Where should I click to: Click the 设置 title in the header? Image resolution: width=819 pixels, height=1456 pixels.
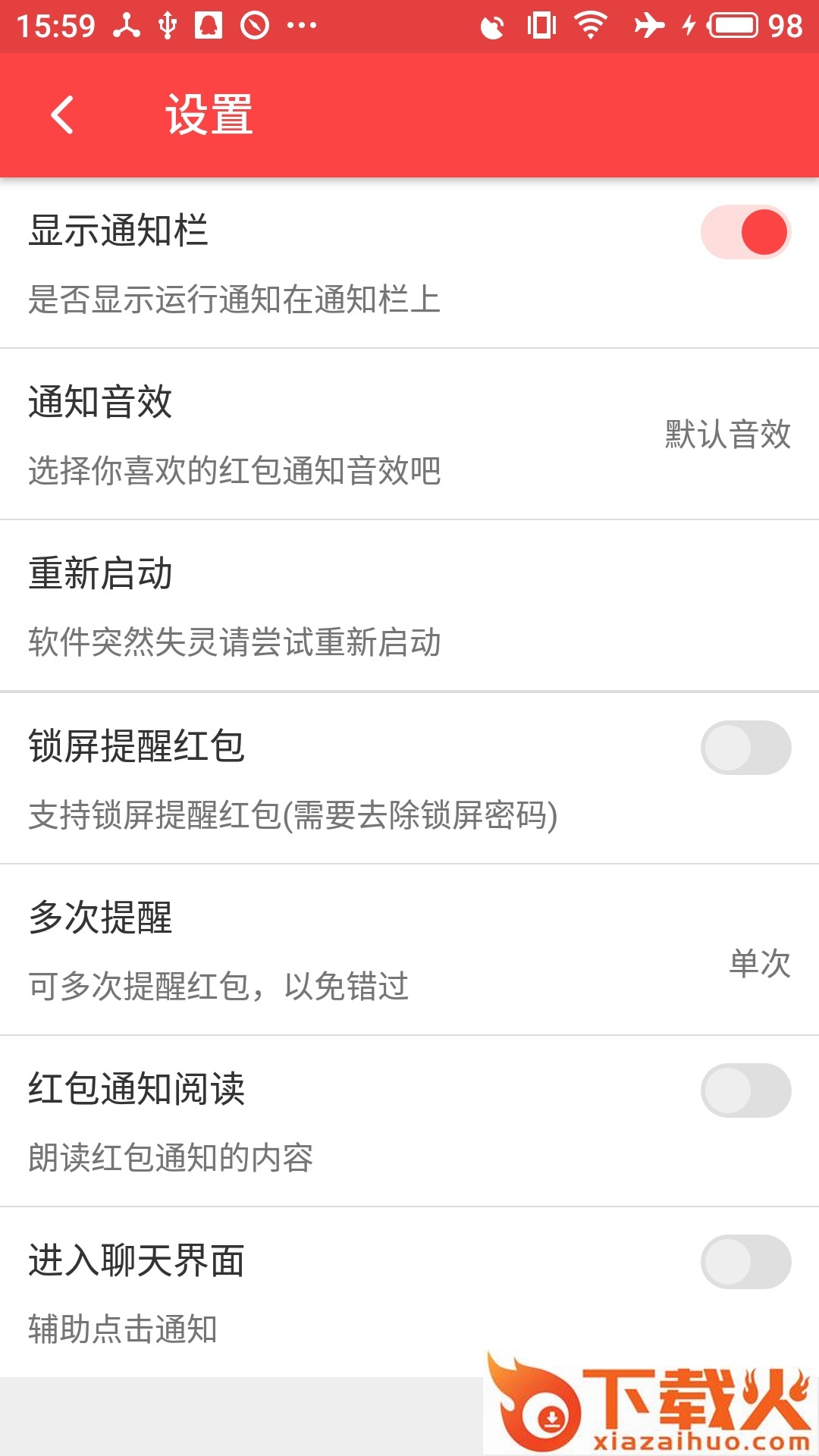pyautogui.click(x=210, y=115)
